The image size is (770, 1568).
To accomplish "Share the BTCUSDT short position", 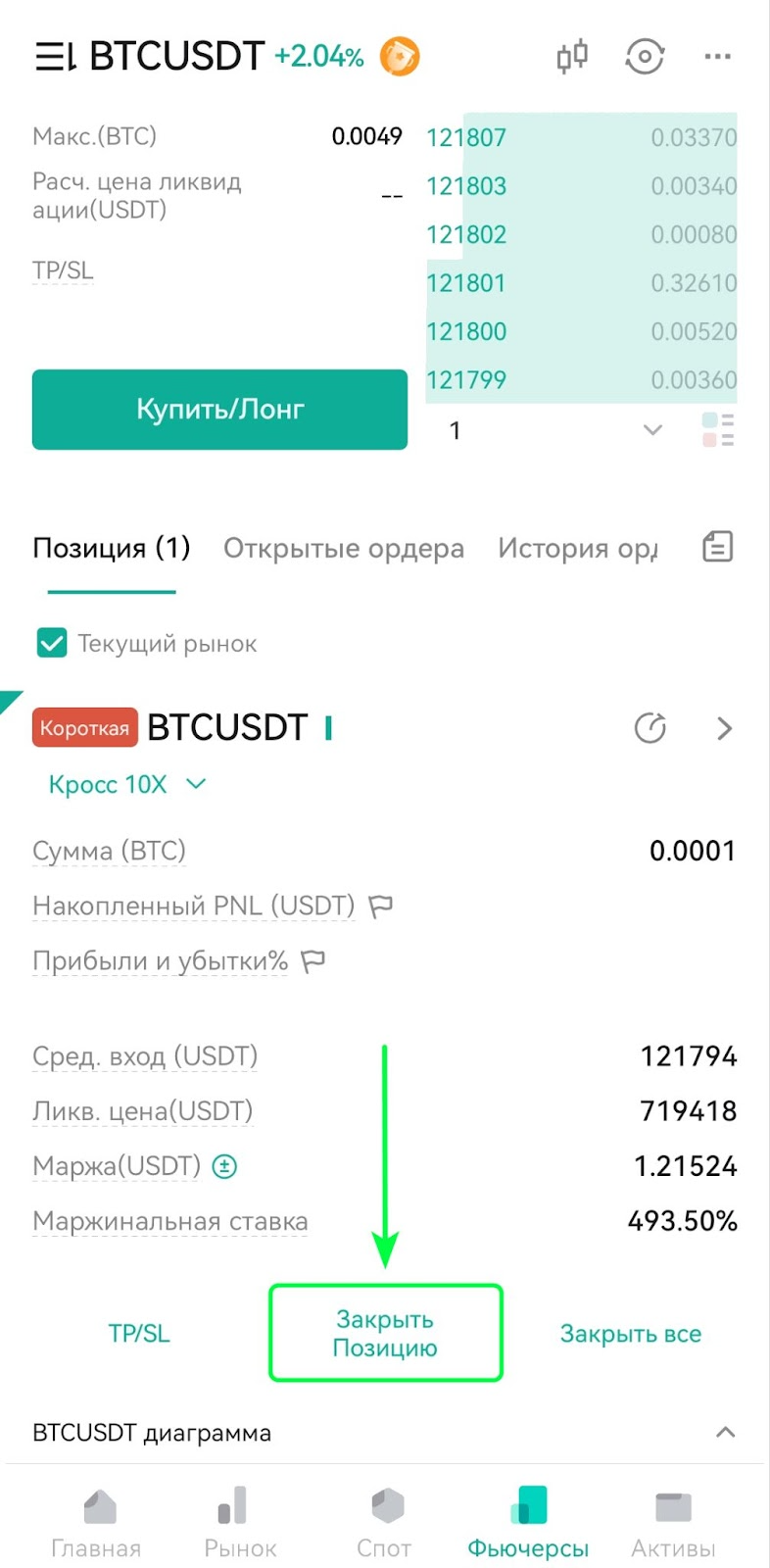I will tap(650, 728).
